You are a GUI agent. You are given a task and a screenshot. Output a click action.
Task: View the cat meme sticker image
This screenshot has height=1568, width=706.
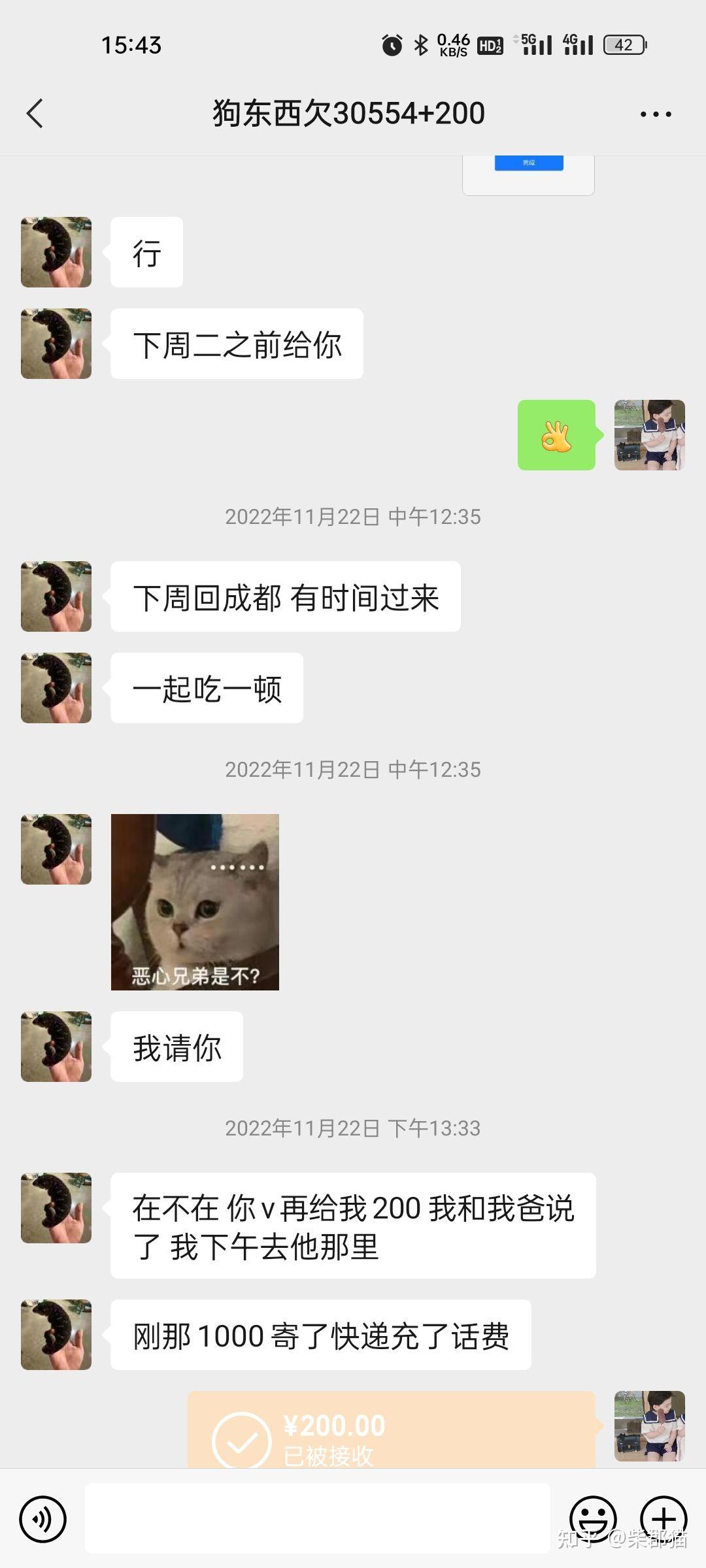click(195, 902)
